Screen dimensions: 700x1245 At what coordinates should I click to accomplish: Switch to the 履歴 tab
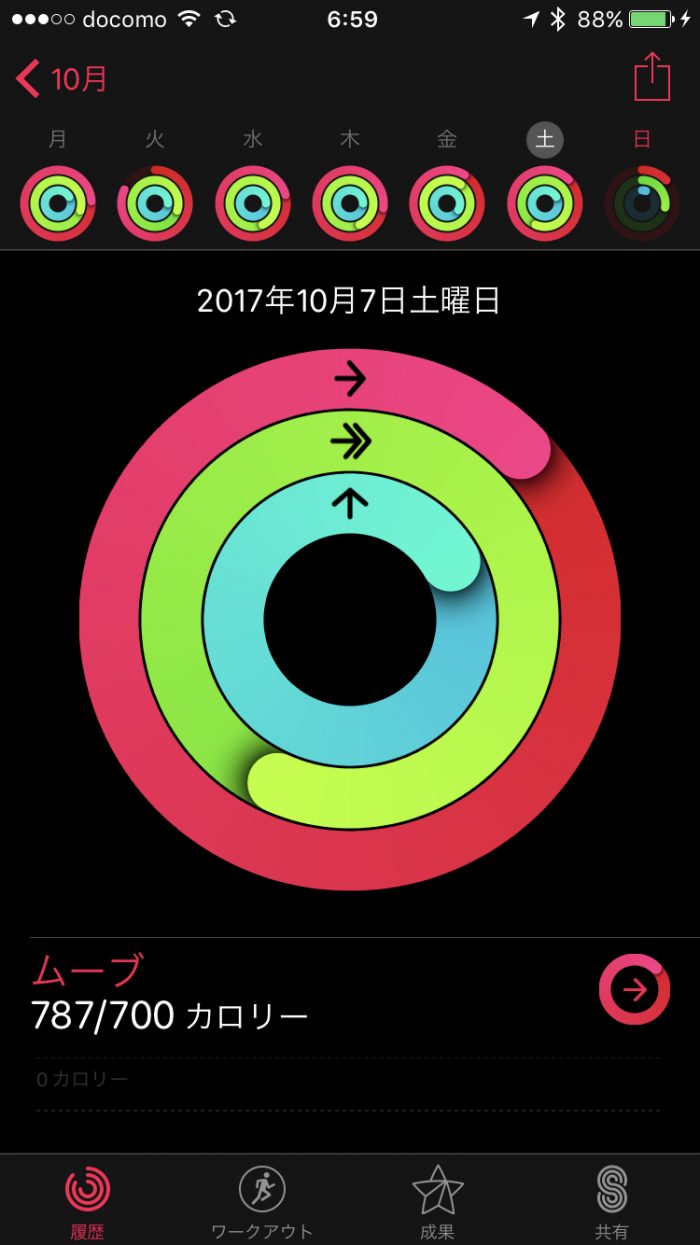88,1200
